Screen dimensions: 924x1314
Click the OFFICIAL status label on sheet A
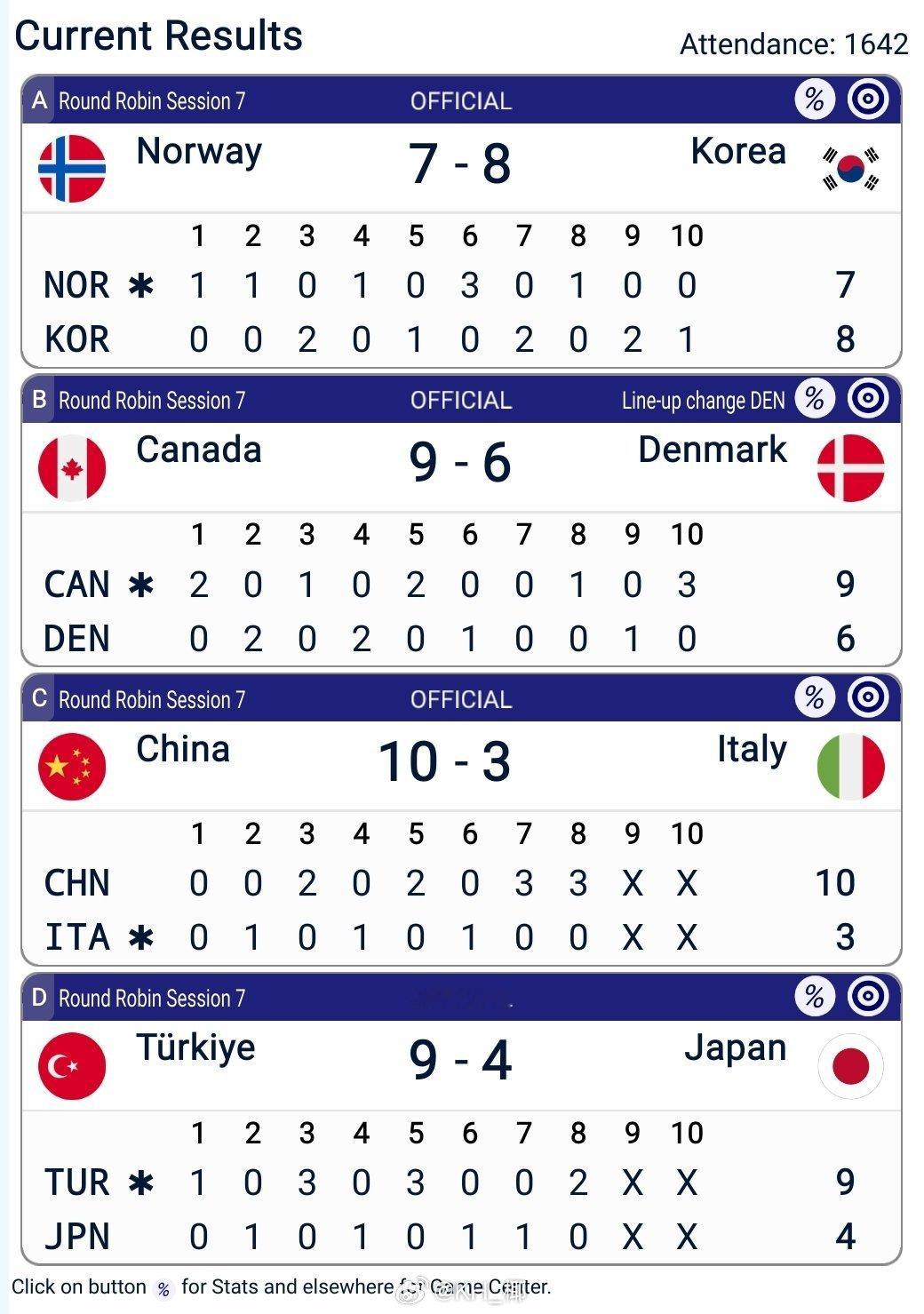(459, 100)
